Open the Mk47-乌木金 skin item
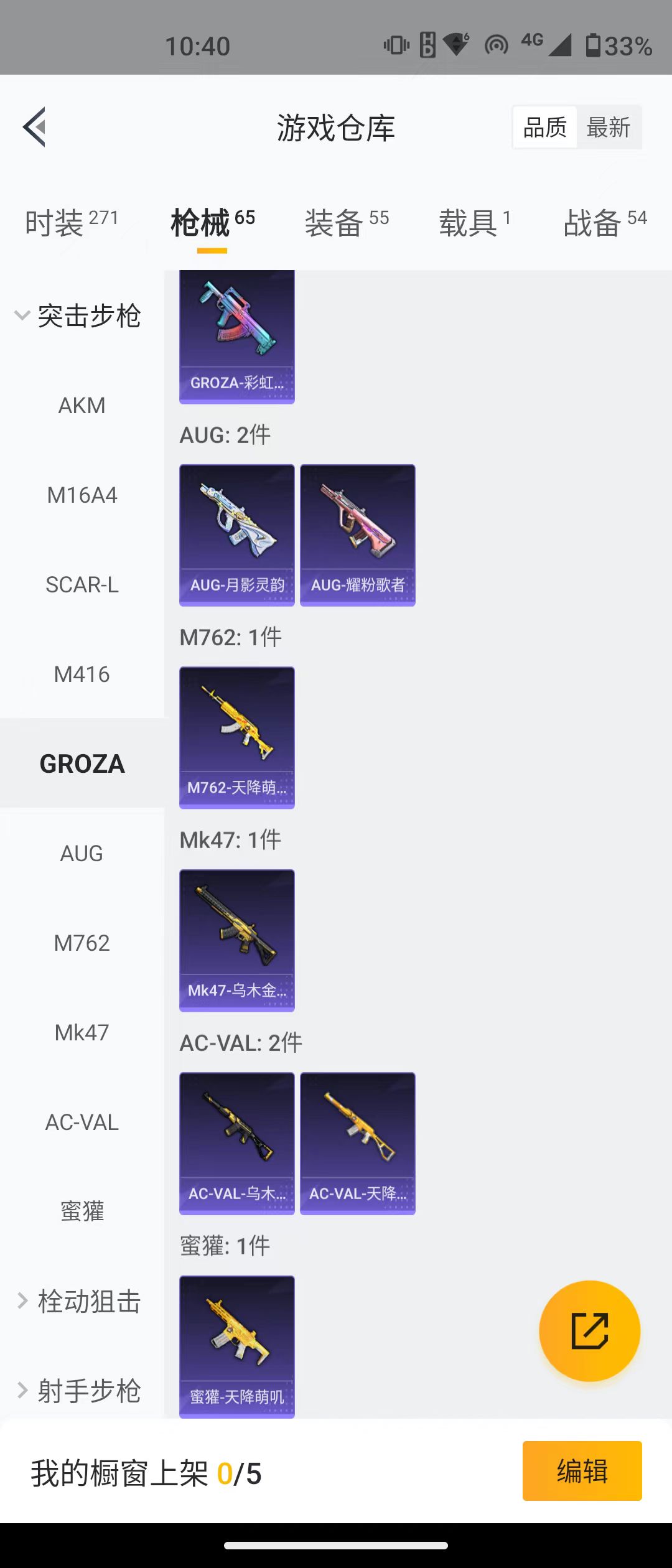 pos(237,940)
